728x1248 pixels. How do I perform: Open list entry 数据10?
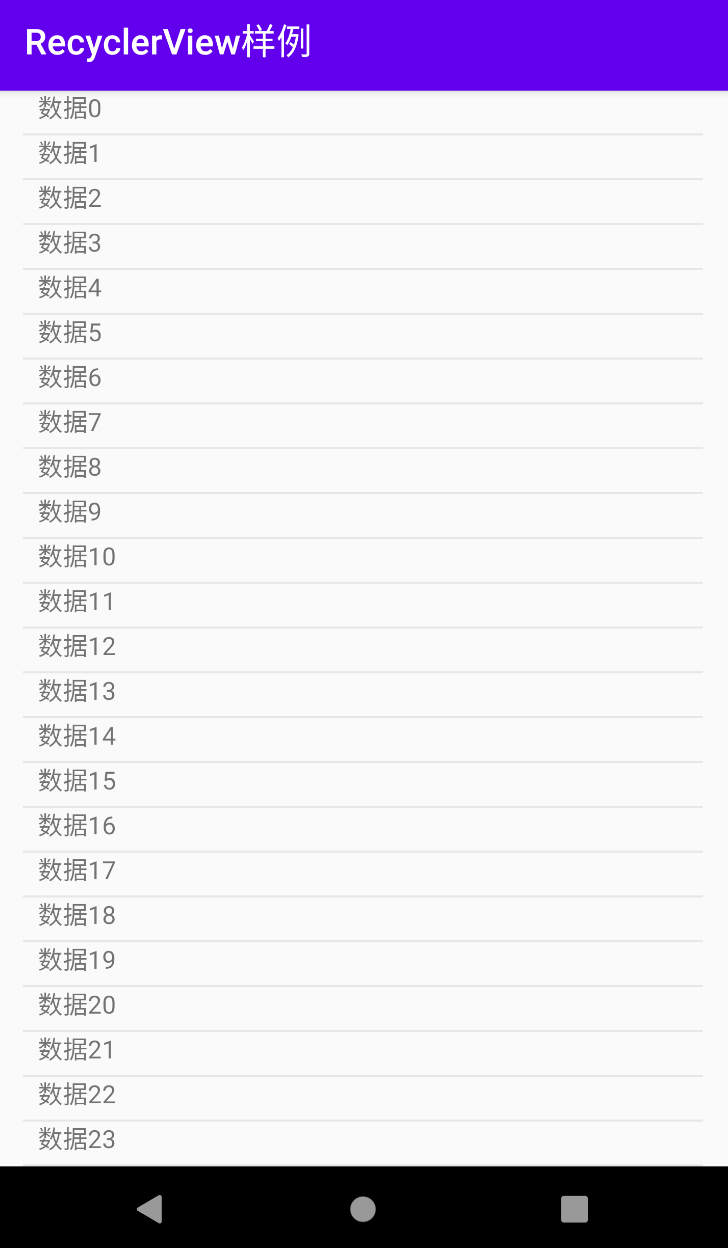[x=363, y=560]
